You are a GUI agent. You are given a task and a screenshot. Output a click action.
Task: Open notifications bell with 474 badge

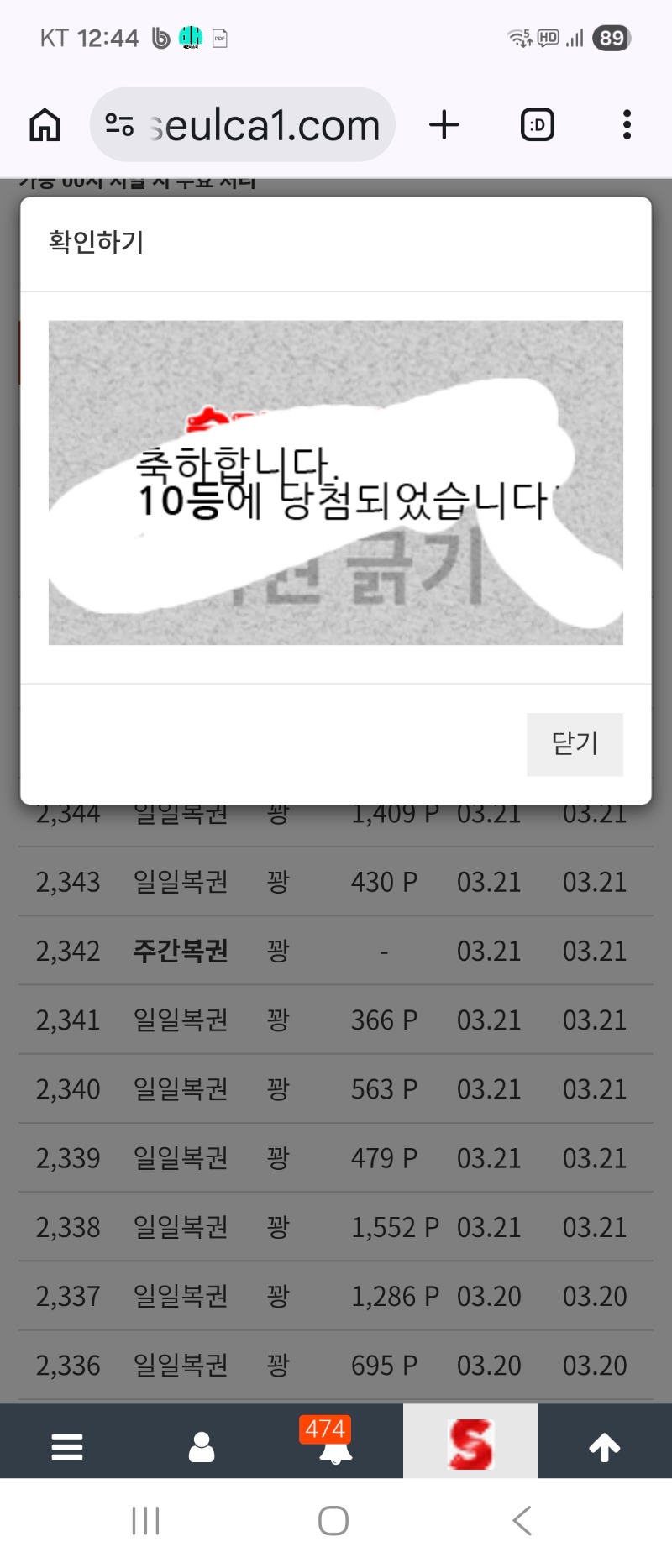[x=335, y=1447]
